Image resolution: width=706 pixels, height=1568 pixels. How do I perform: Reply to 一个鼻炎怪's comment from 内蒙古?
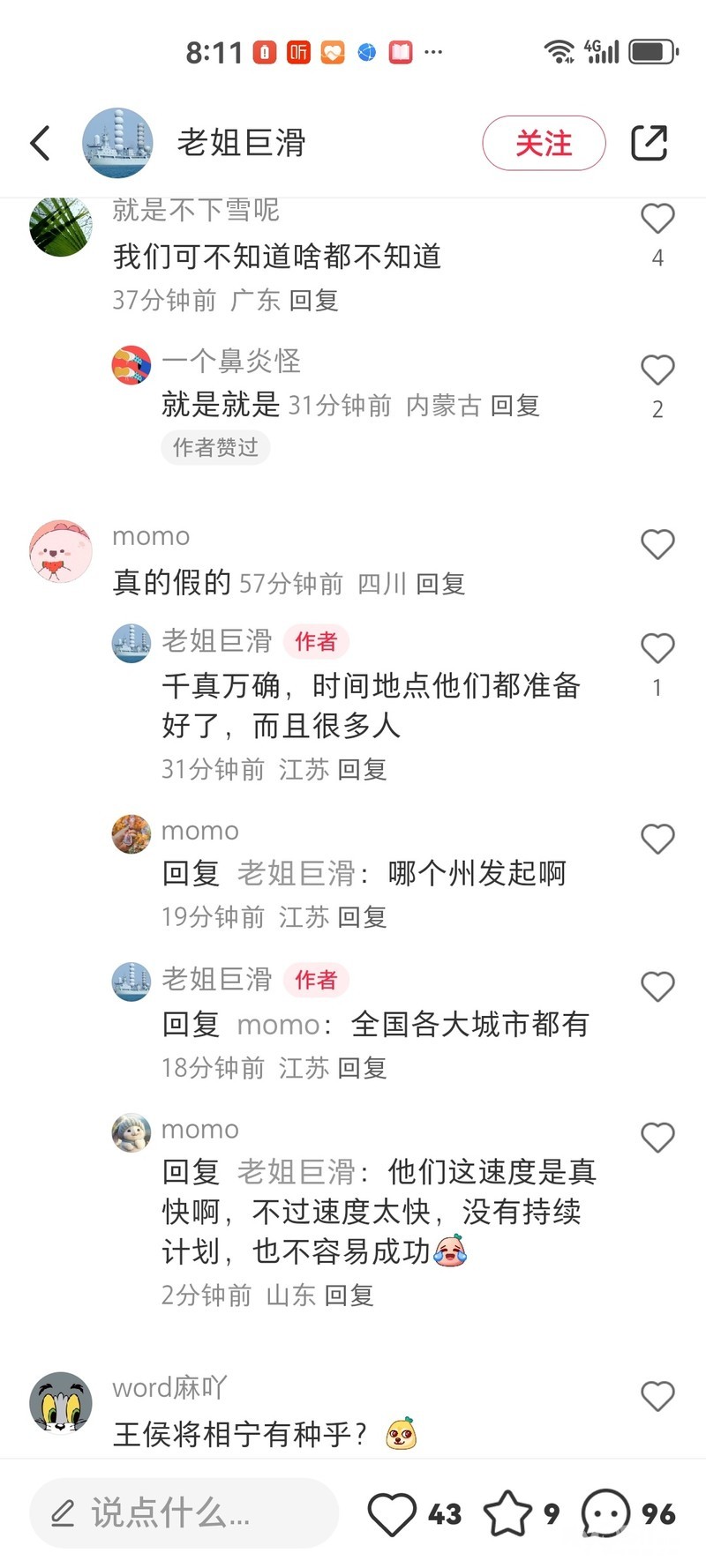point(515,406)
